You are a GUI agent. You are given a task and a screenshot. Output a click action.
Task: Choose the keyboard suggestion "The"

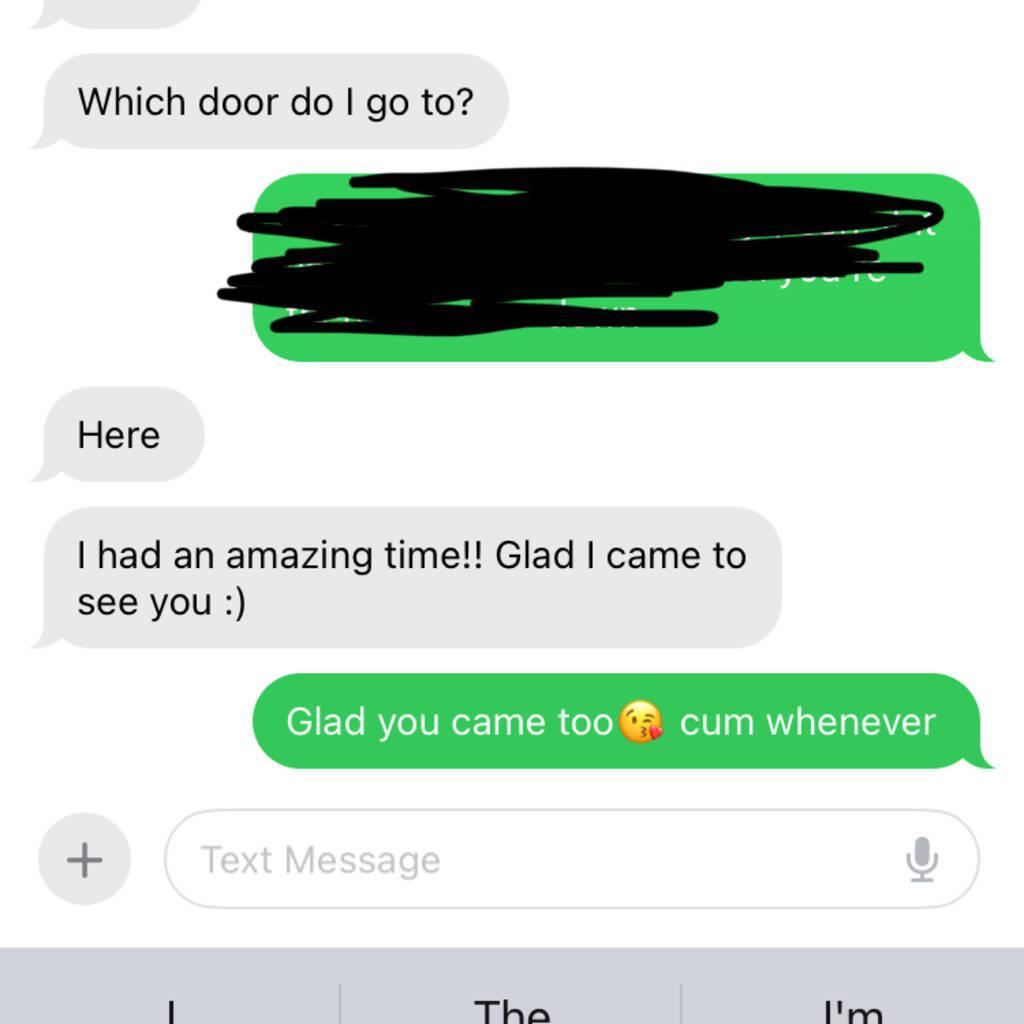511,1008
